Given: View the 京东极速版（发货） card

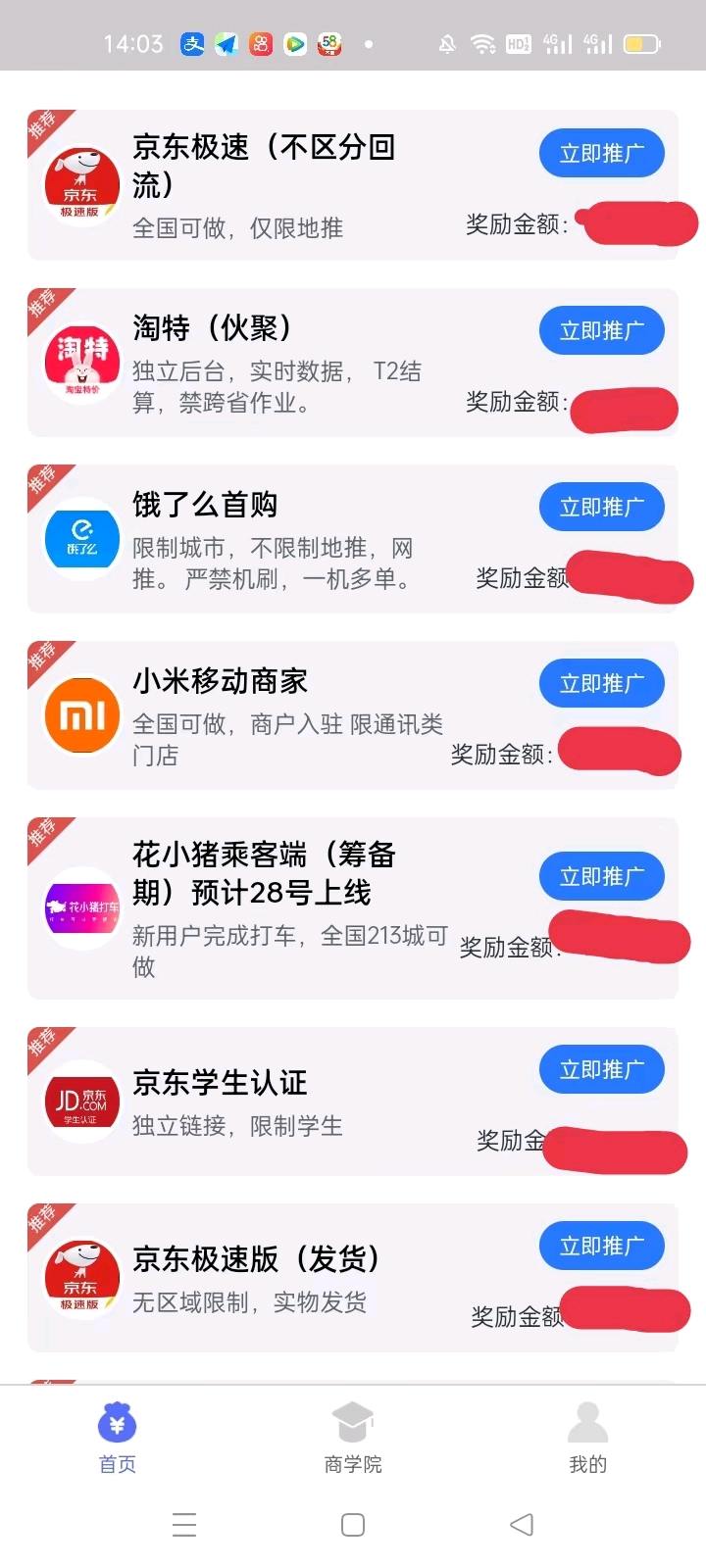Looking at the screenshot, I should (353, 1278).
